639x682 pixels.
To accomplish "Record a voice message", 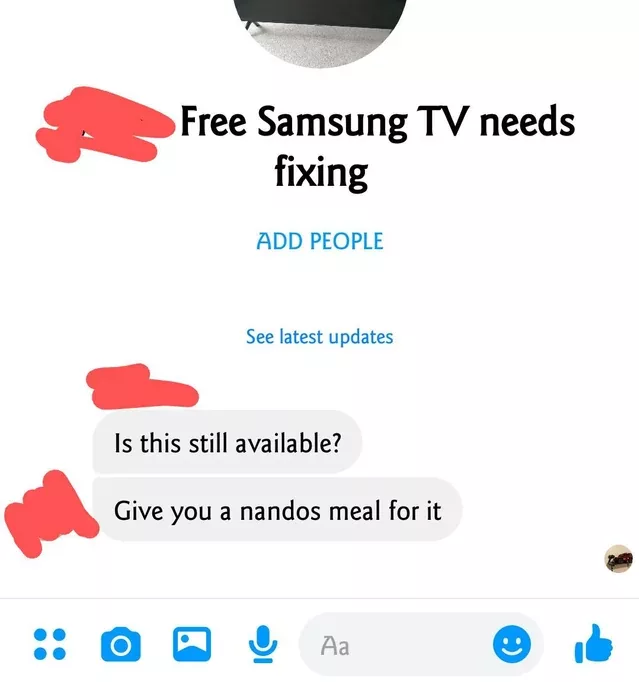I will 261,645.
